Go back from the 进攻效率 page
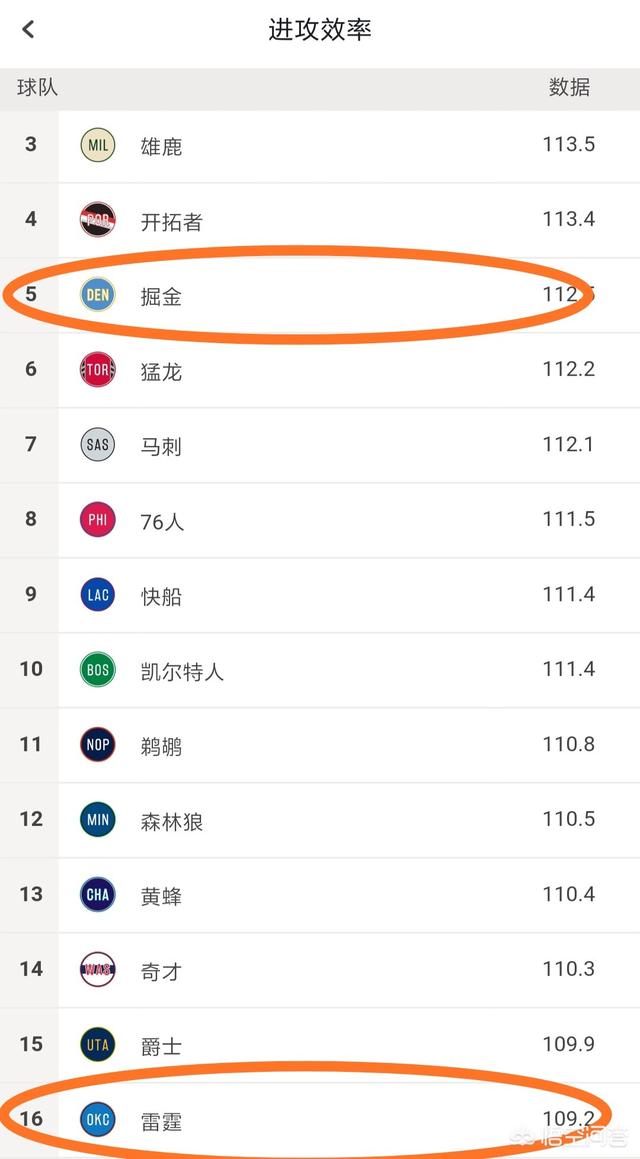Image resolution: width=640 pixels, height=1159 pixels. (28, 30)
